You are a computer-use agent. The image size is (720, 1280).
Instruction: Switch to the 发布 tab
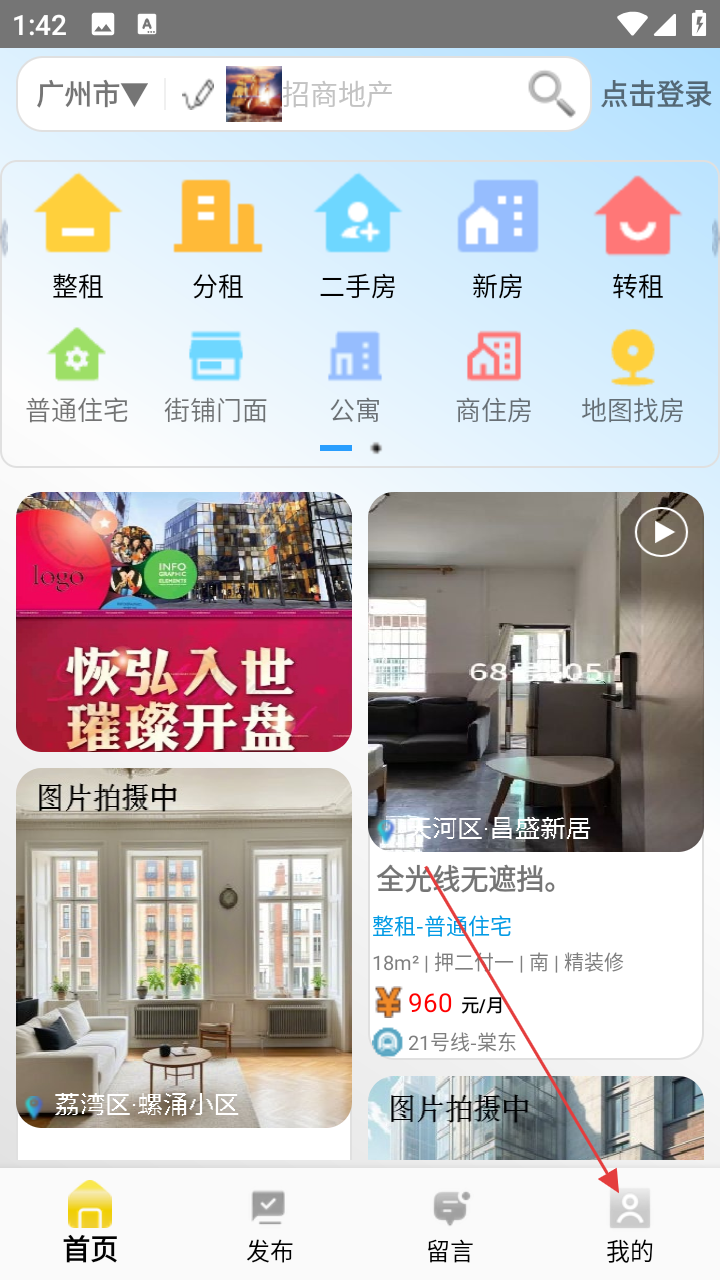(270, 1225)
